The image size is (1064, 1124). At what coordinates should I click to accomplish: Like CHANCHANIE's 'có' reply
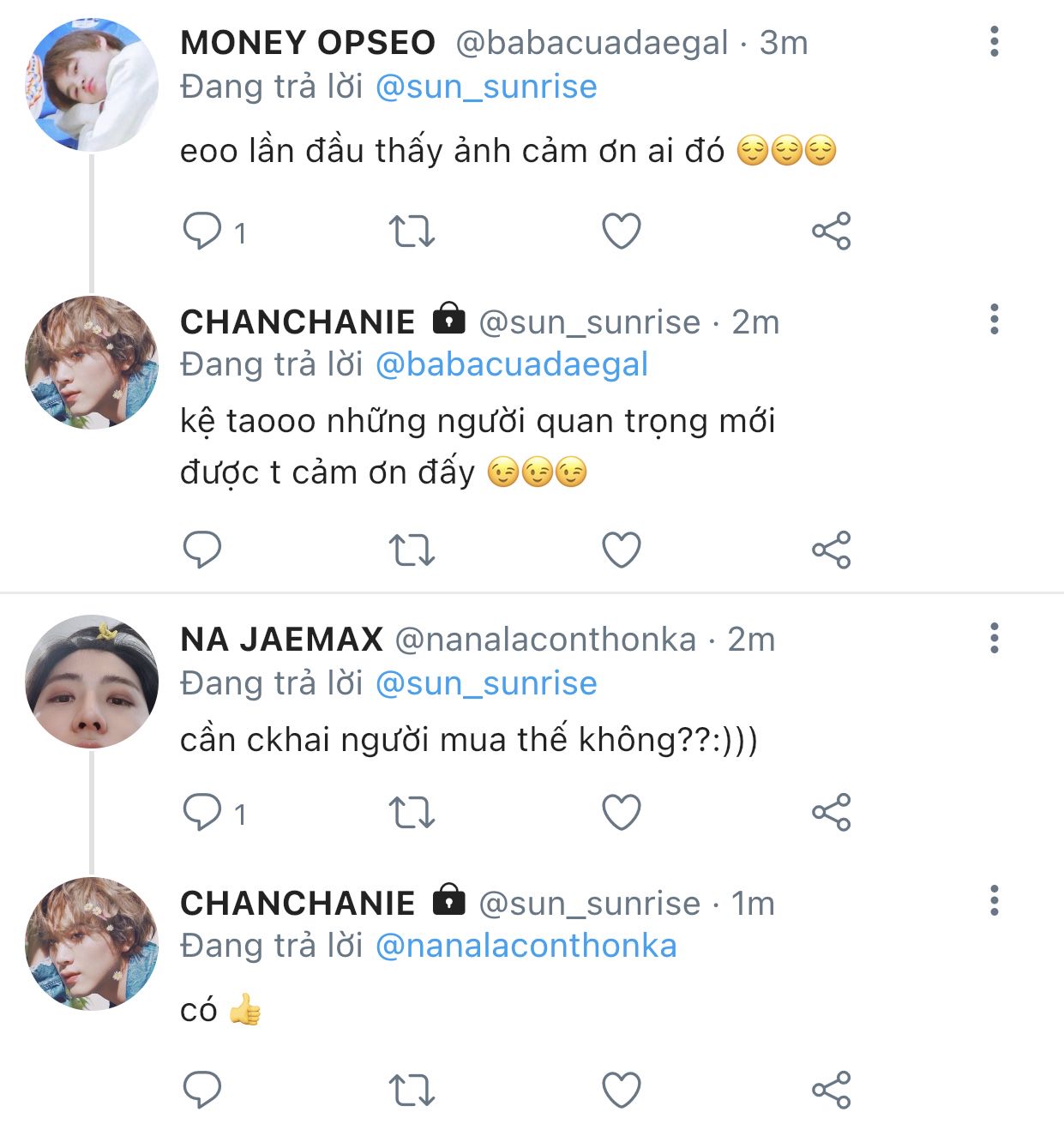tap(622, 1090)
